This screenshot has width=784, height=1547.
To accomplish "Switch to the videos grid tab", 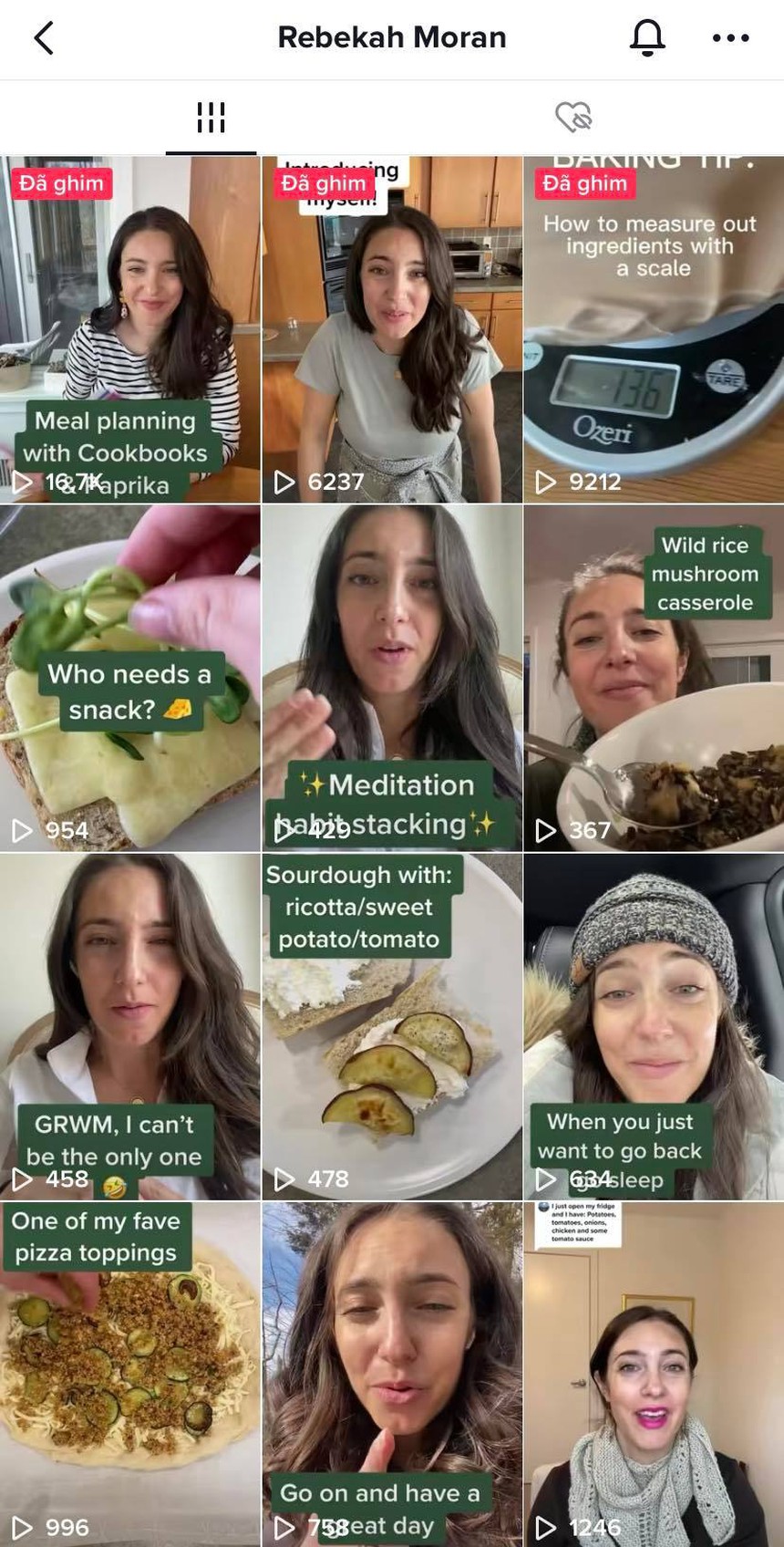I will pos(211,118).
